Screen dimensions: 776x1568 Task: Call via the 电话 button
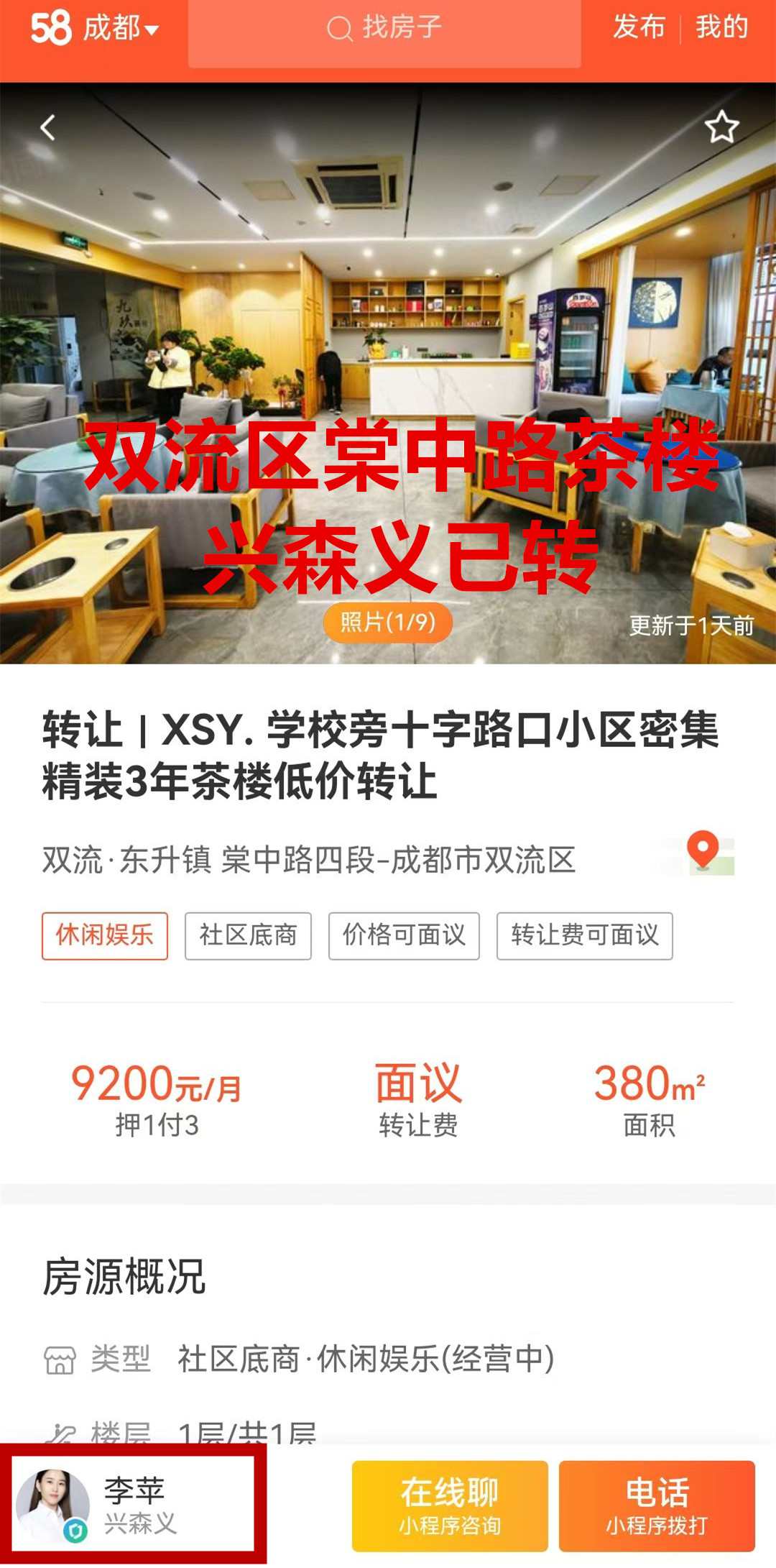[x=657, y=1505]
